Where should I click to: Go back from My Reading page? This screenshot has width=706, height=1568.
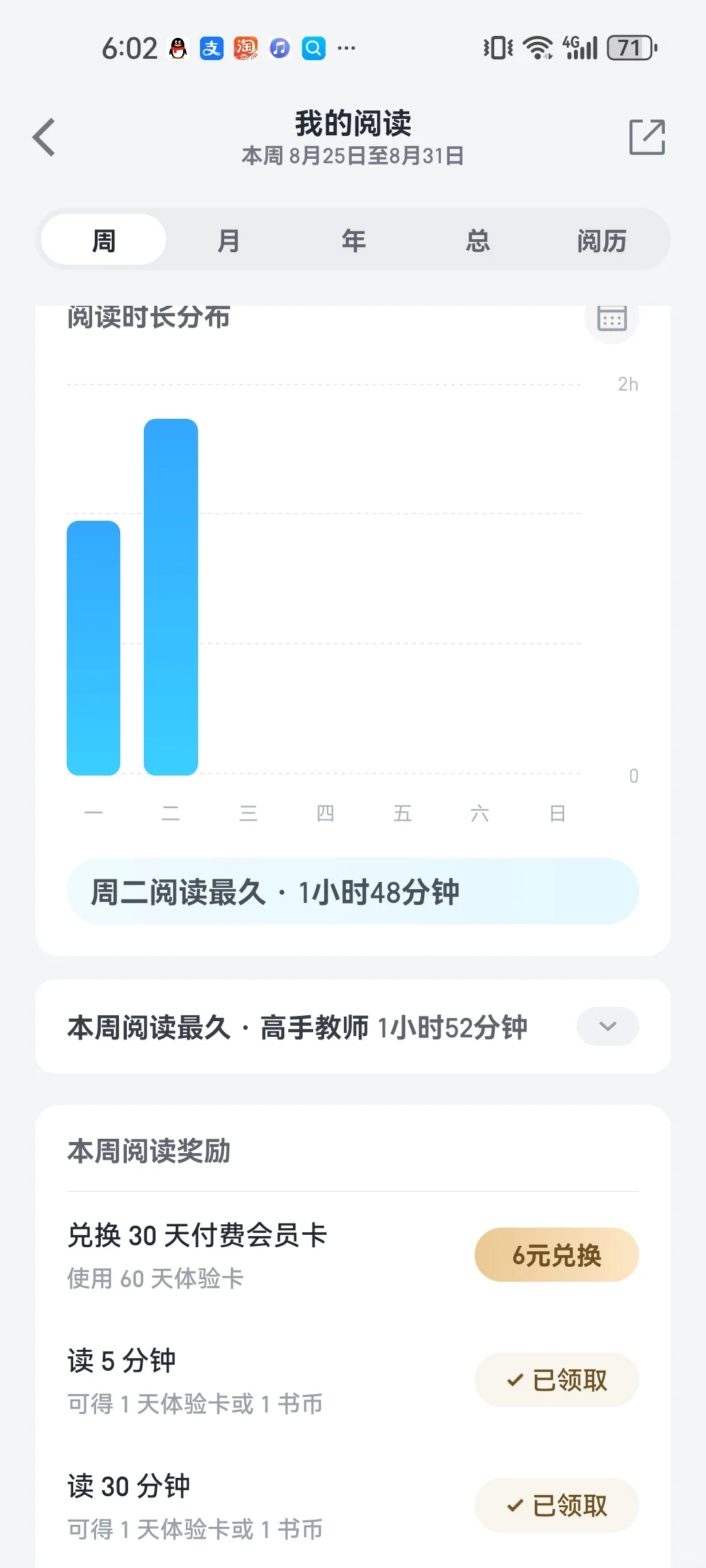point(44,137)
